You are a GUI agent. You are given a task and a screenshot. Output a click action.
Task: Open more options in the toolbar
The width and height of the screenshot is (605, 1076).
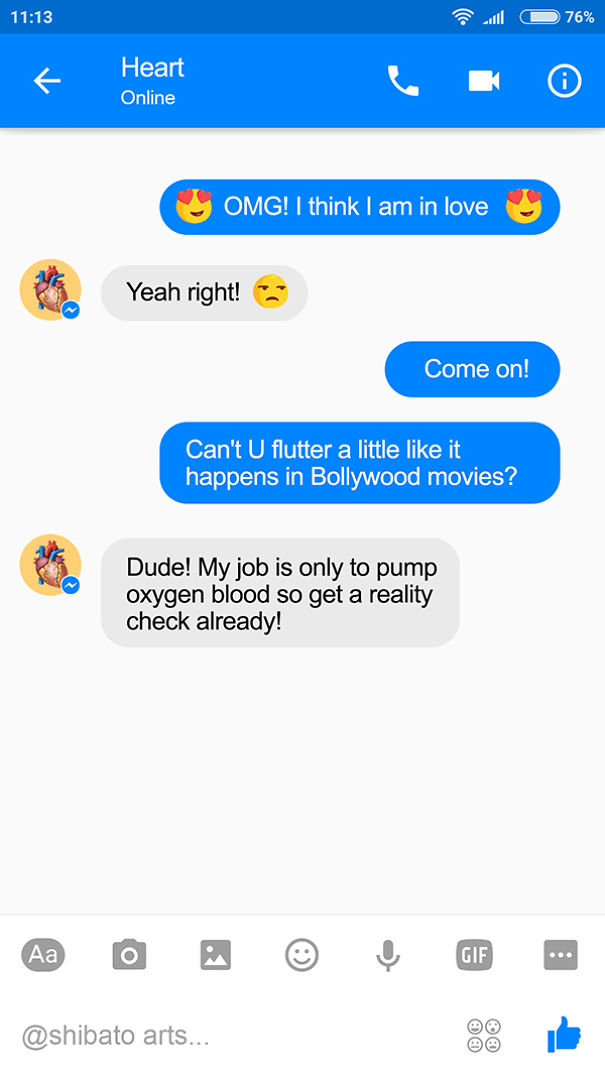(561, 955)
